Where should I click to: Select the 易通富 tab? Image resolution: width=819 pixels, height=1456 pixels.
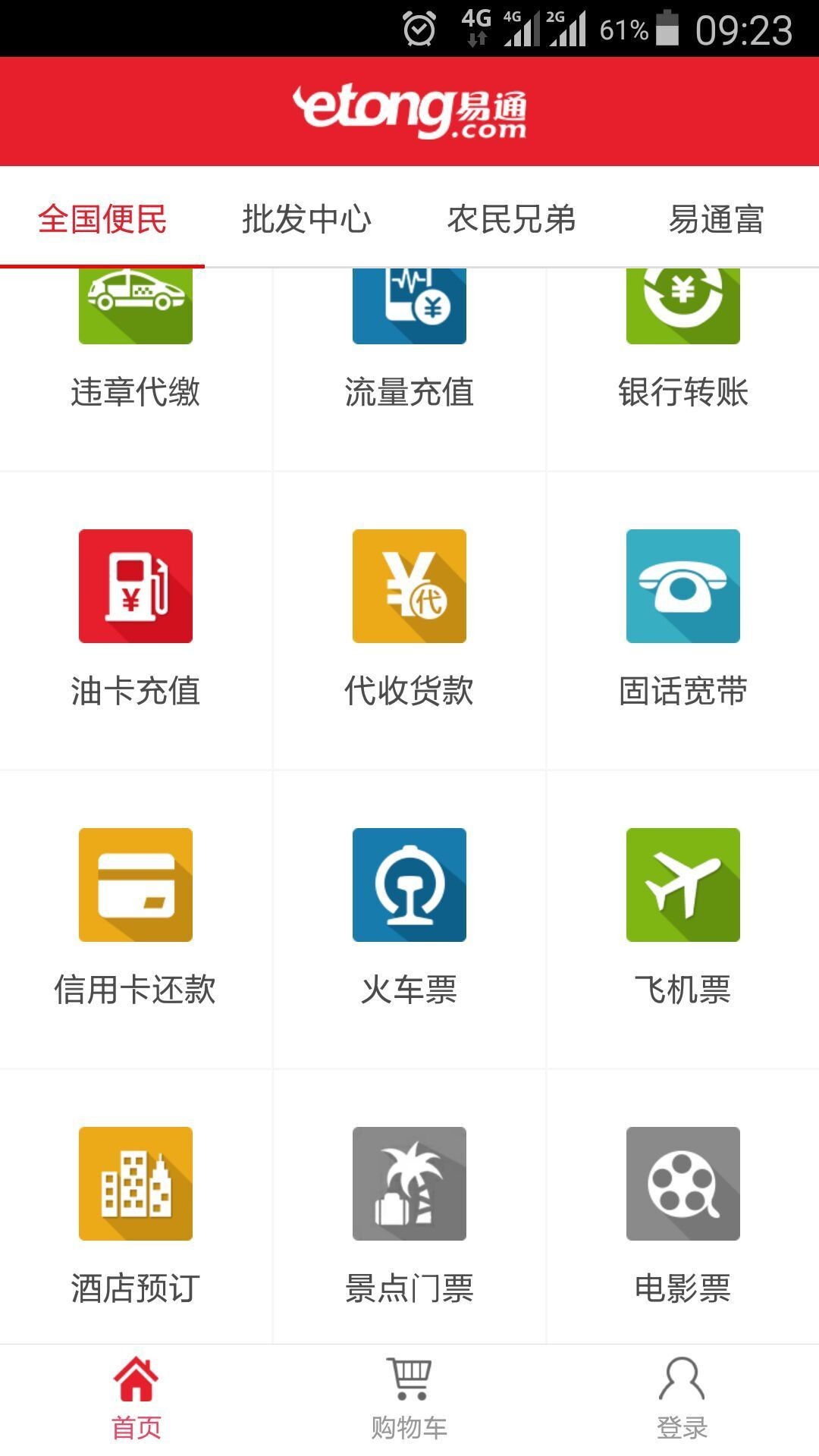[716, 219]
